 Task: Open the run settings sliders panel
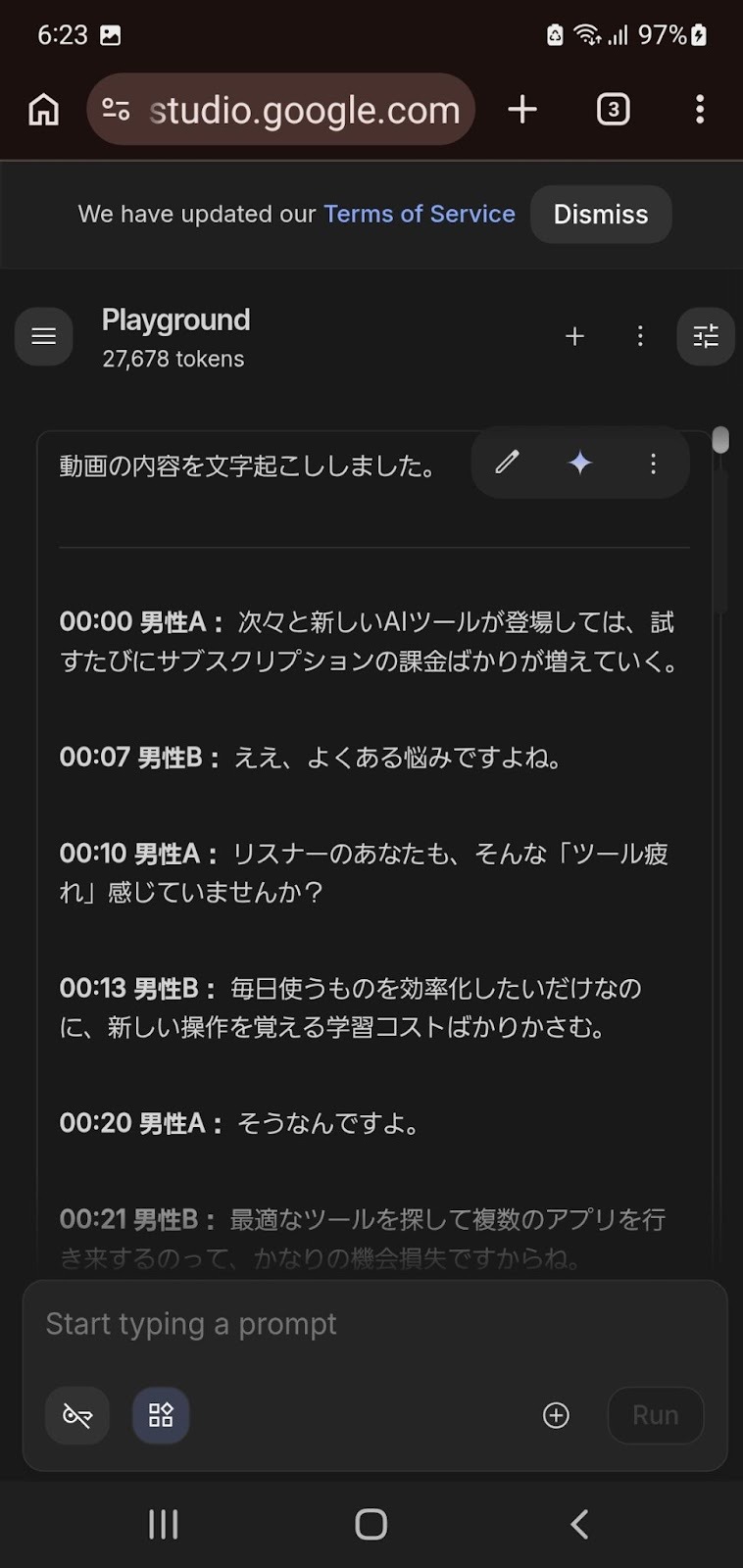(x=706, y=336)
